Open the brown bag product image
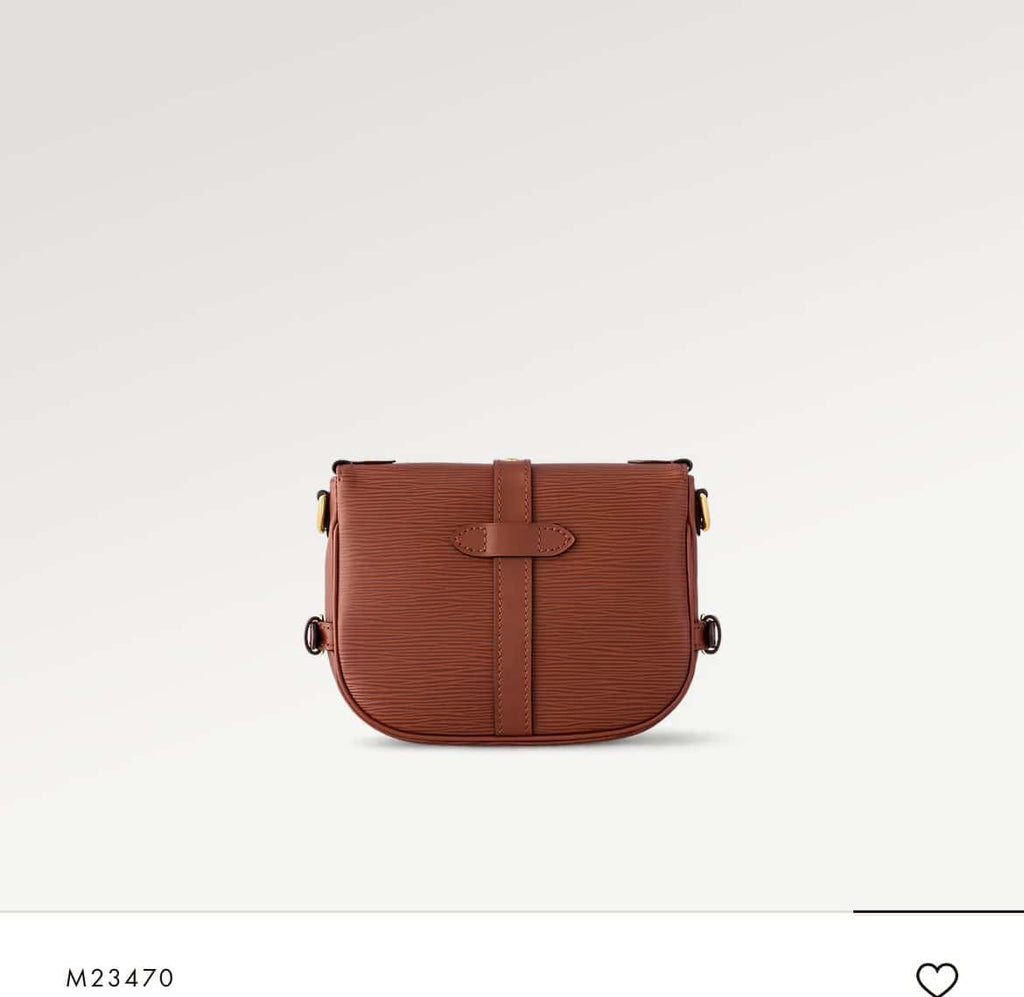1024x997 pixels. point(512,600)
